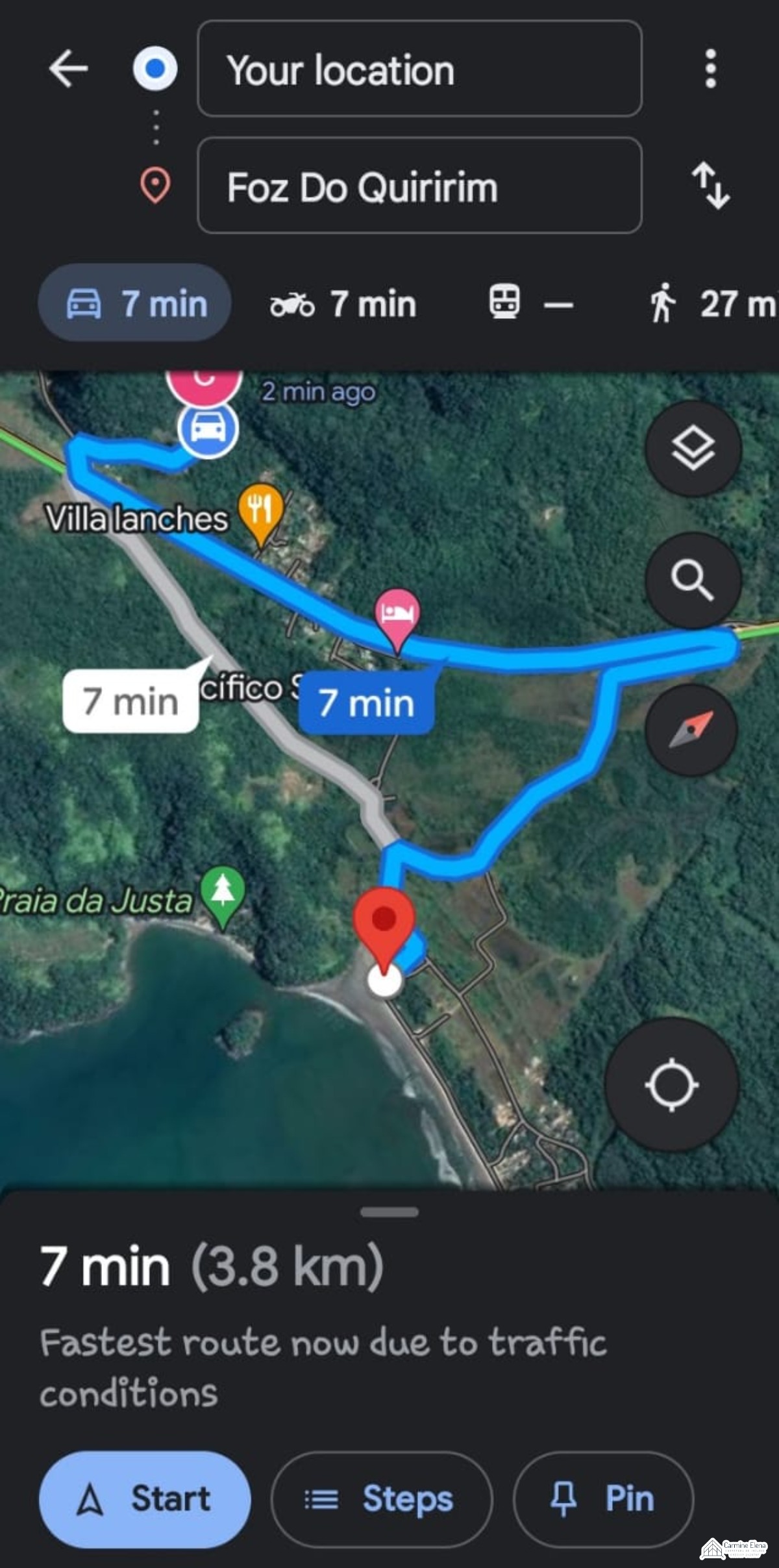Change the Foz Do Quiririm destination
The image size is (779, 1568).
(419, 186)
